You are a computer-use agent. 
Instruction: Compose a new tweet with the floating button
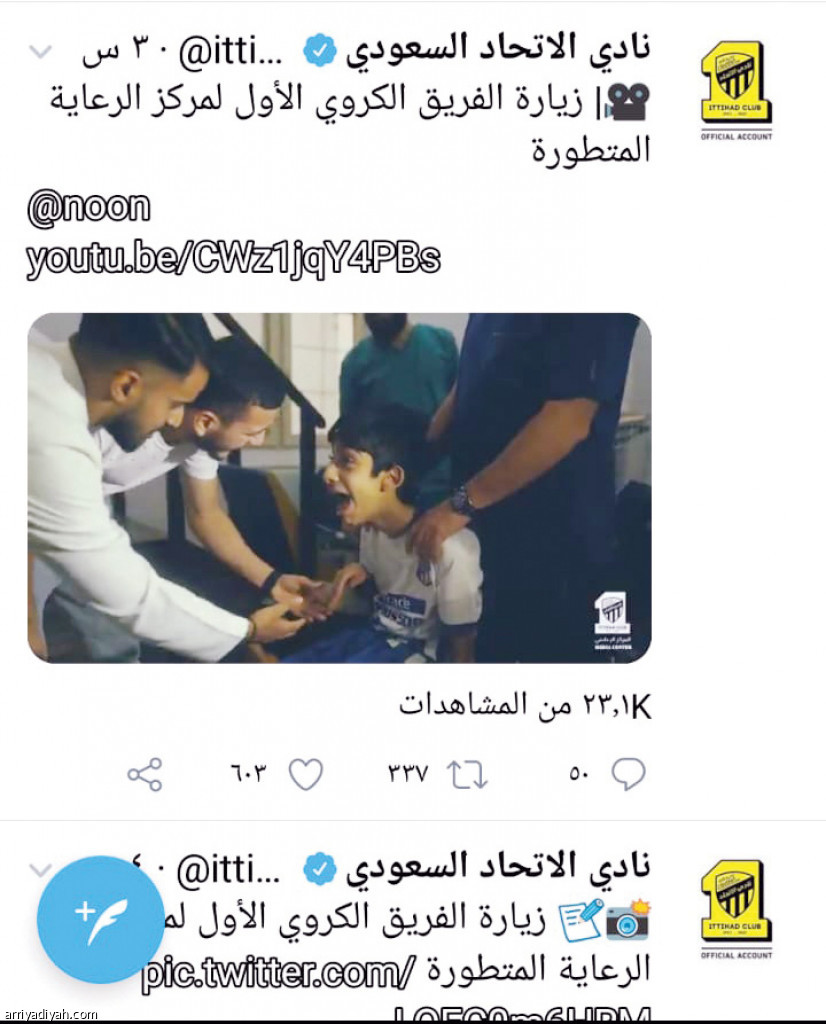101,919
